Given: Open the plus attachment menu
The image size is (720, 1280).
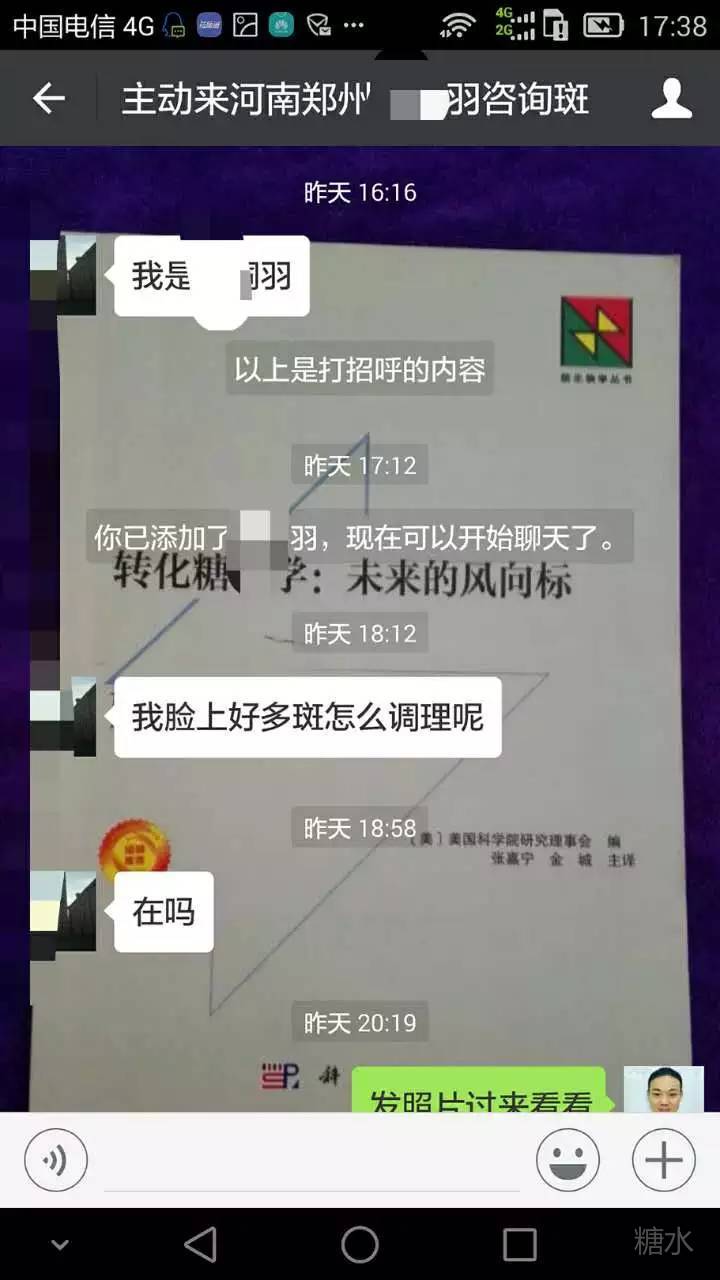Looking at the screenshot, I should point(664,1160).
